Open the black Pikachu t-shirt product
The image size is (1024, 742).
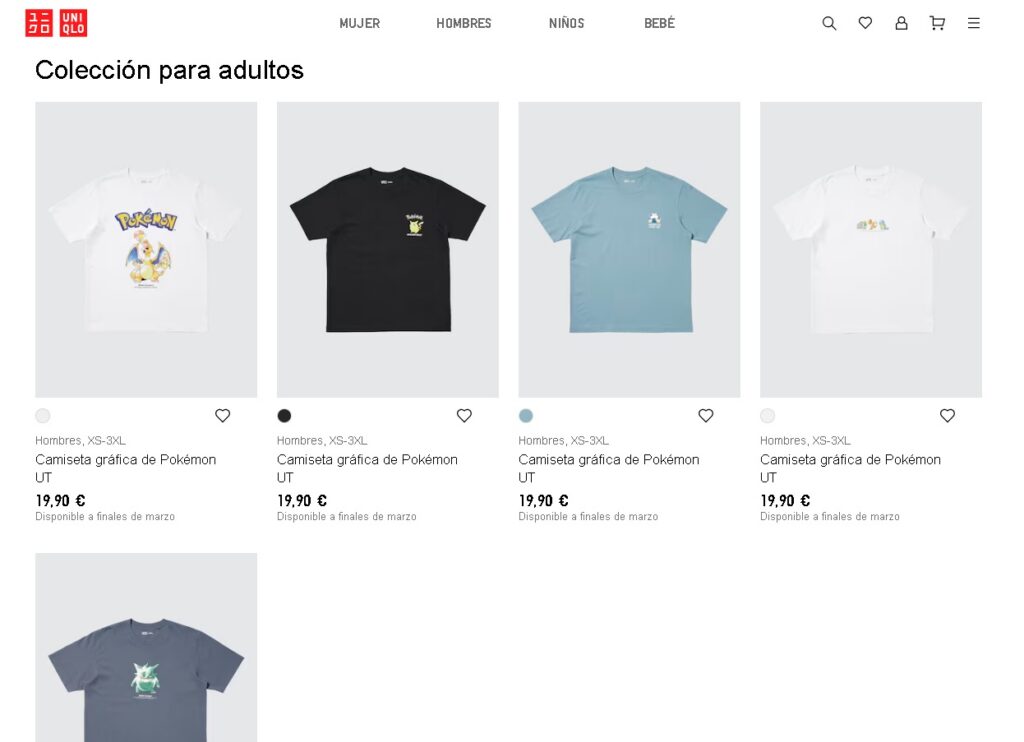click(387, 249)
